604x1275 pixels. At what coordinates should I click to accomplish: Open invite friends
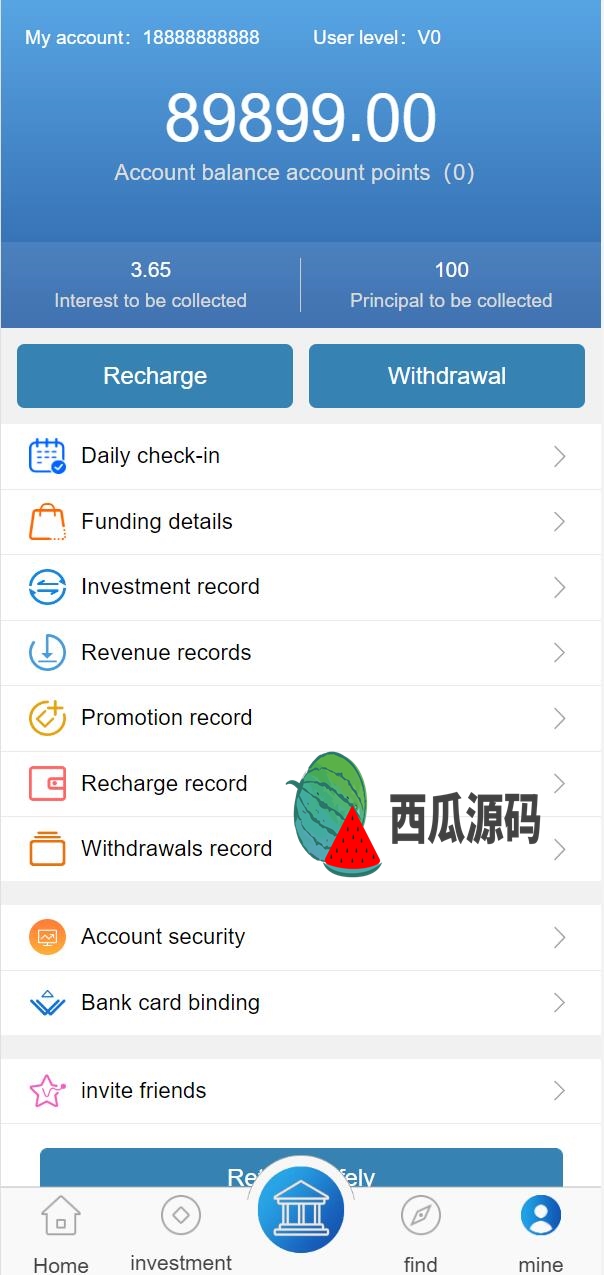pos(302,1091)
